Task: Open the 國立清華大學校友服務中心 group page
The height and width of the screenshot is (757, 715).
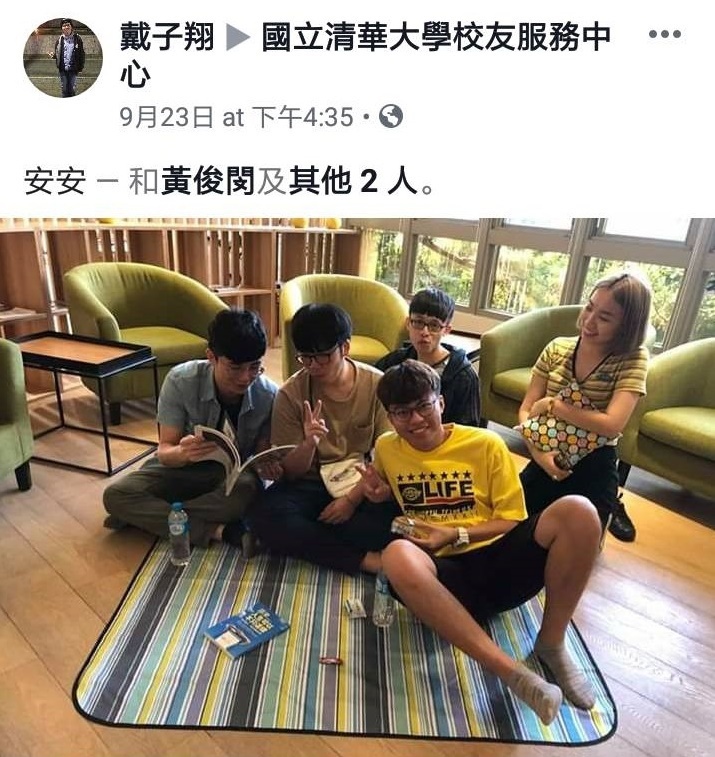Action: pyautogui.click(x=436, y=38)
